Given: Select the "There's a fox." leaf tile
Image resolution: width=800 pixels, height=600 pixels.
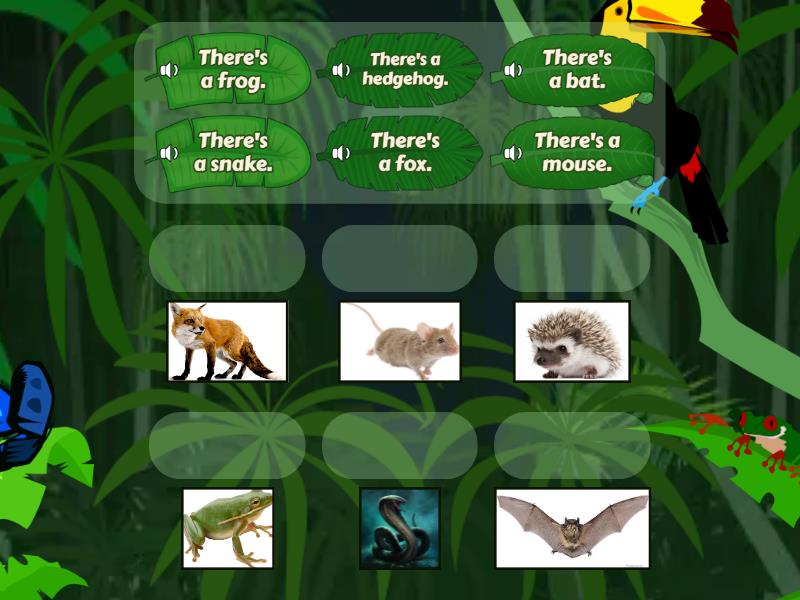Looking at the screenshot, I should tap(410, 153).
